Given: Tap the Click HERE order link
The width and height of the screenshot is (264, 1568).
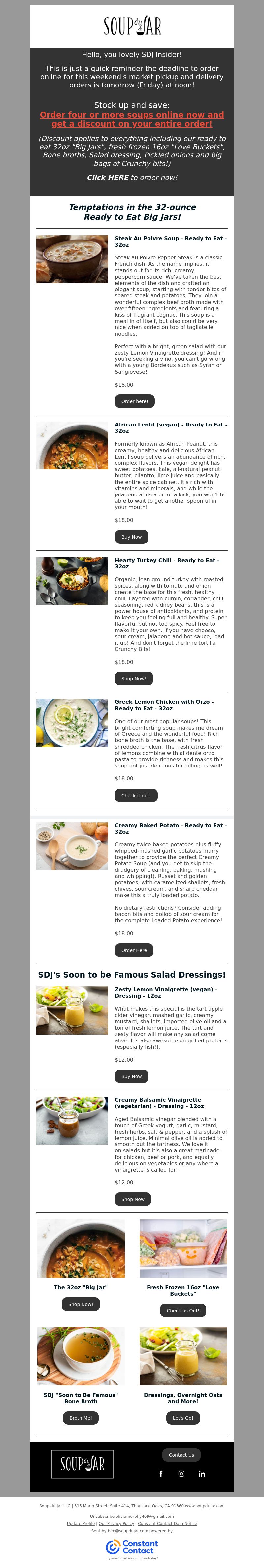Looking at the screenshot, I should pyautogui.click(x=108, y=177).
